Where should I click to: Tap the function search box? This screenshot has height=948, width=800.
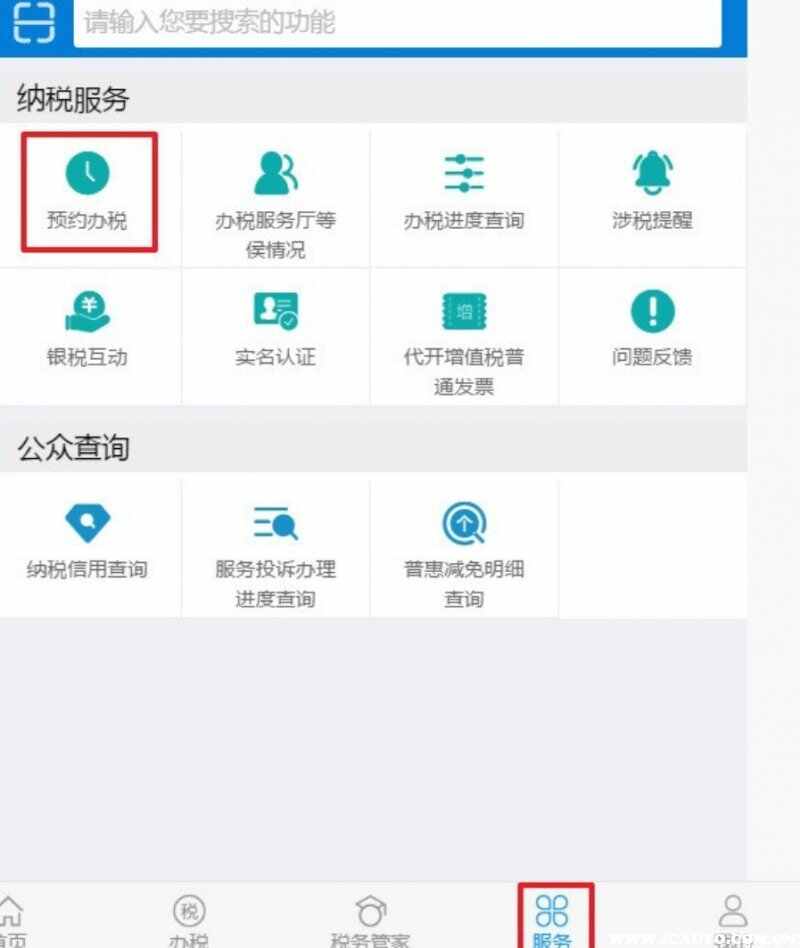point(397,22)
